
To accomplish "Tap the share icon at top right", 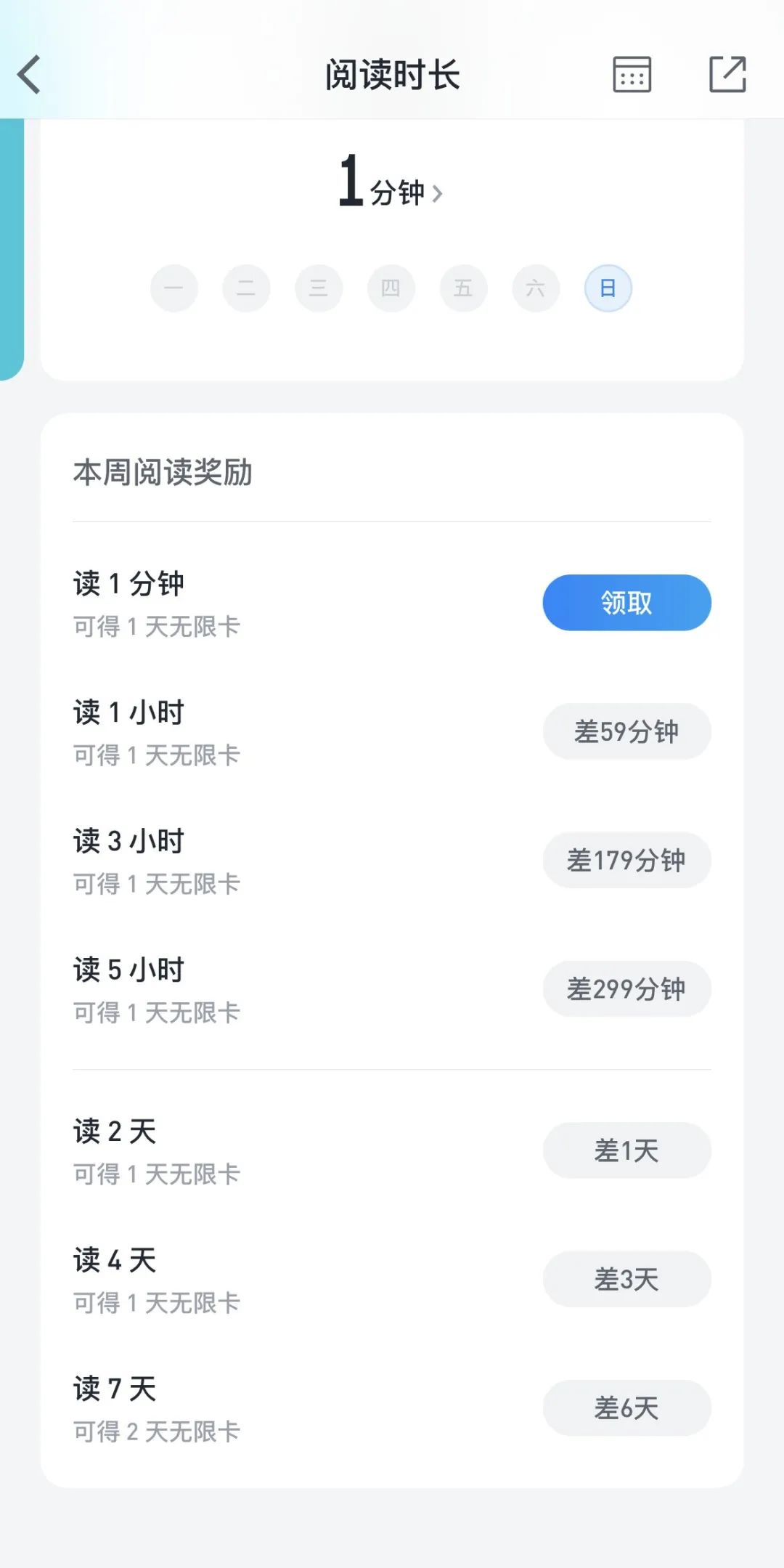I will pyautogui.click(x=728, y=73).
